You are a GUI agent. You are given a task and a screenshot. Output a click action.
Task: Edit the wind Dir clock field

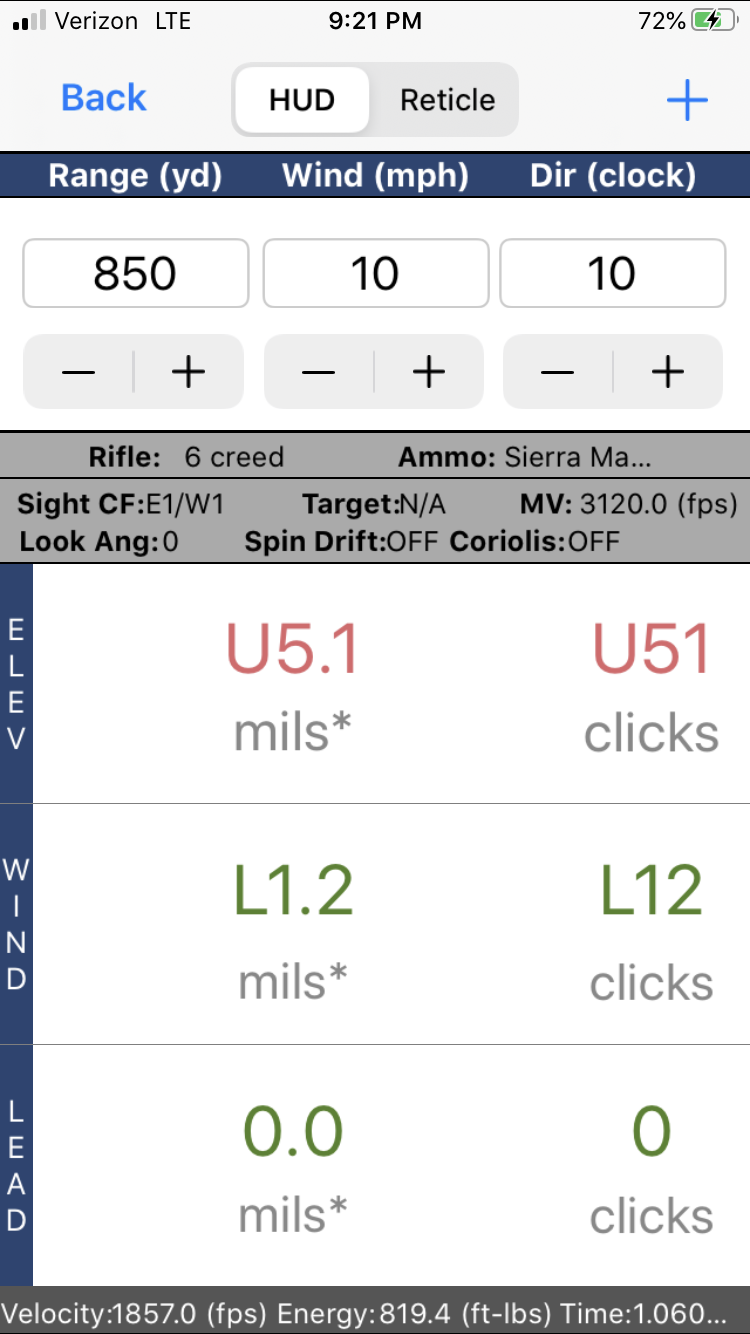(x=612, y=273)
